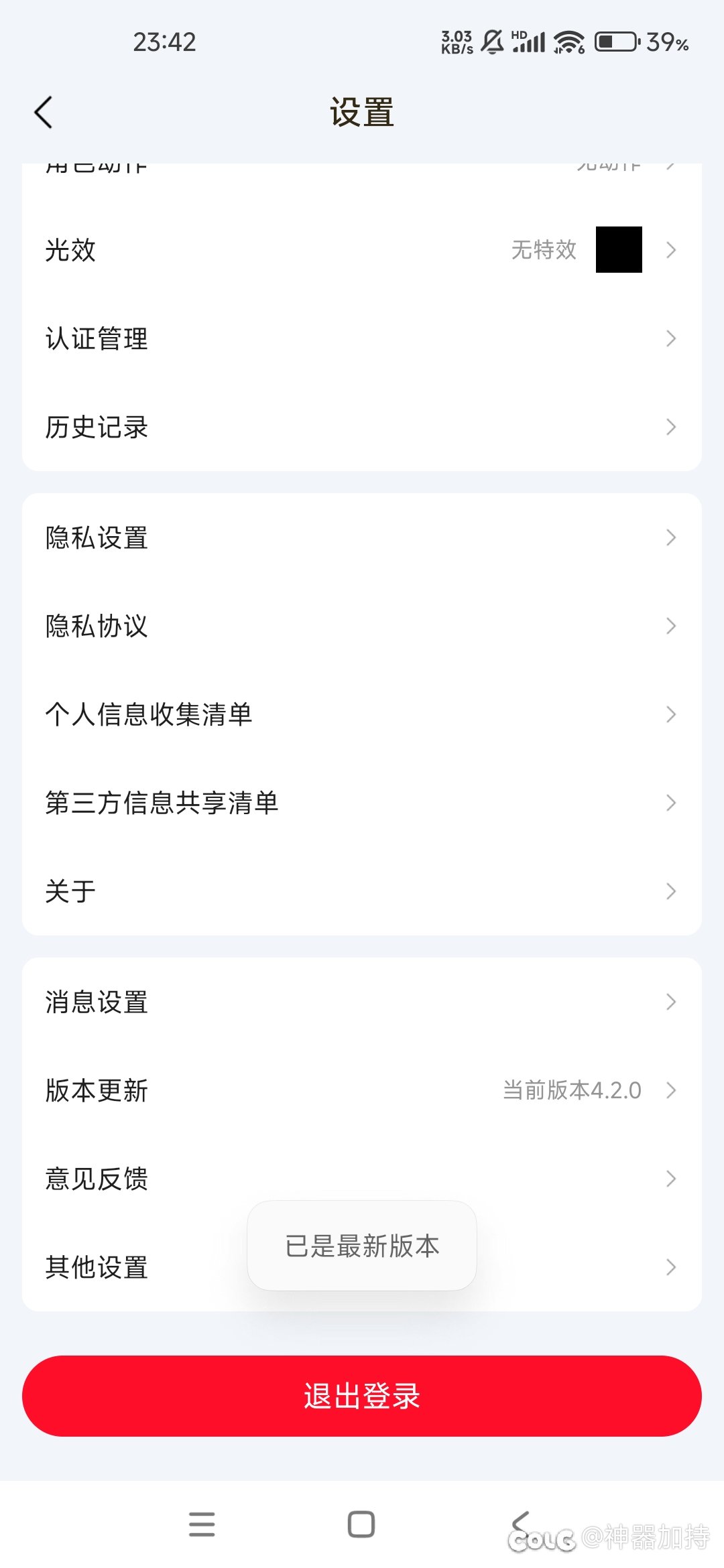The width and height of the screenshot is (724, 1568).
Task: Open 认证管理
Action: 362,338
